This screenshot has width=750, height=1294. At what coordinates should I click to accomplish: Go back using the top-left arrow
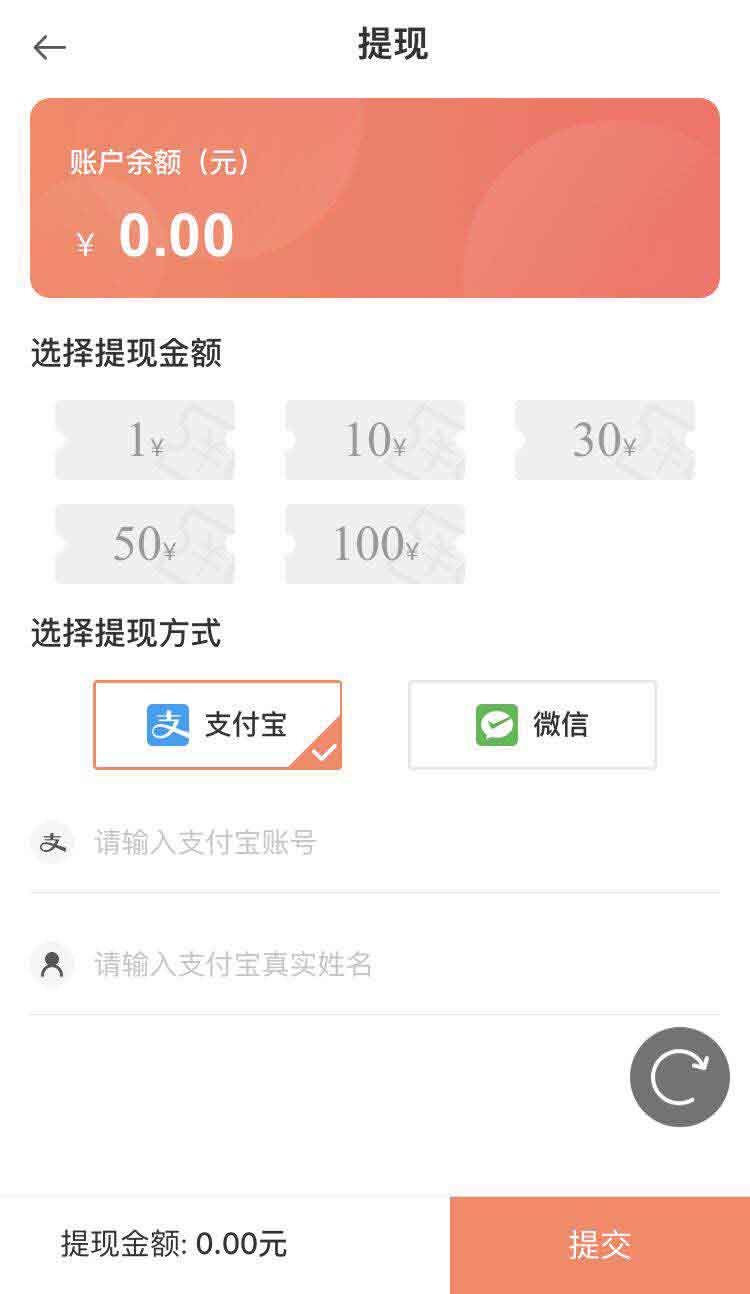tap(49, 47)
